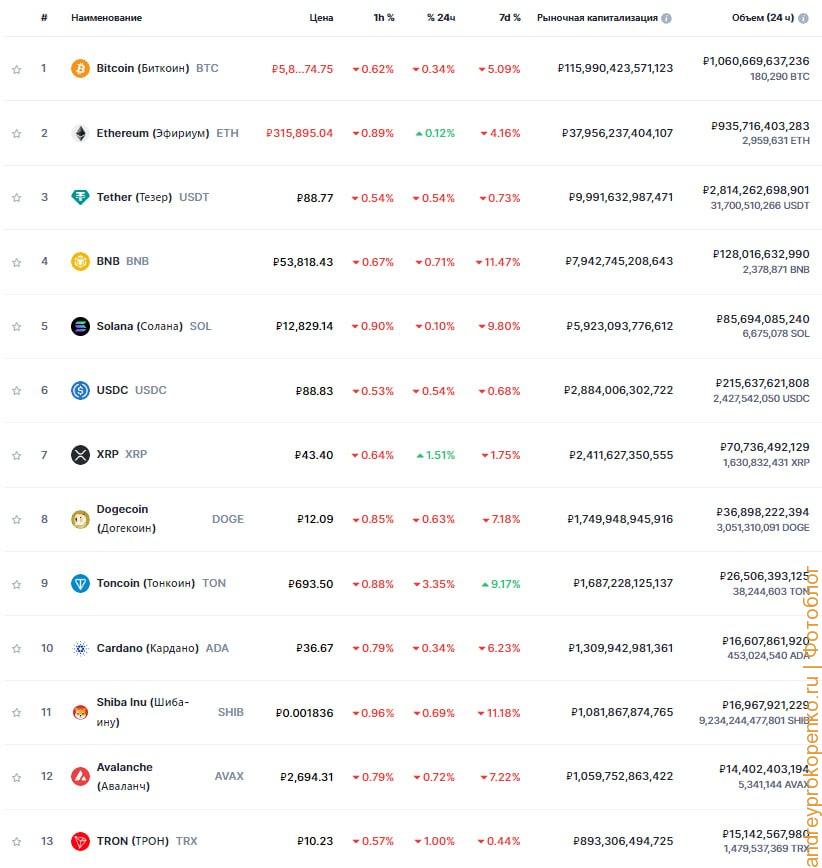Open the XRP coin details

click(107, 455)
